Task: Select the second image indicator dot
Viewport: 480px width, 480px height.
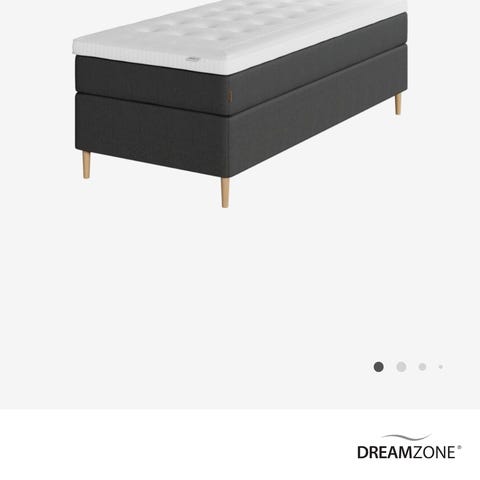Action: pyautogui.click(x=401, y=367)
